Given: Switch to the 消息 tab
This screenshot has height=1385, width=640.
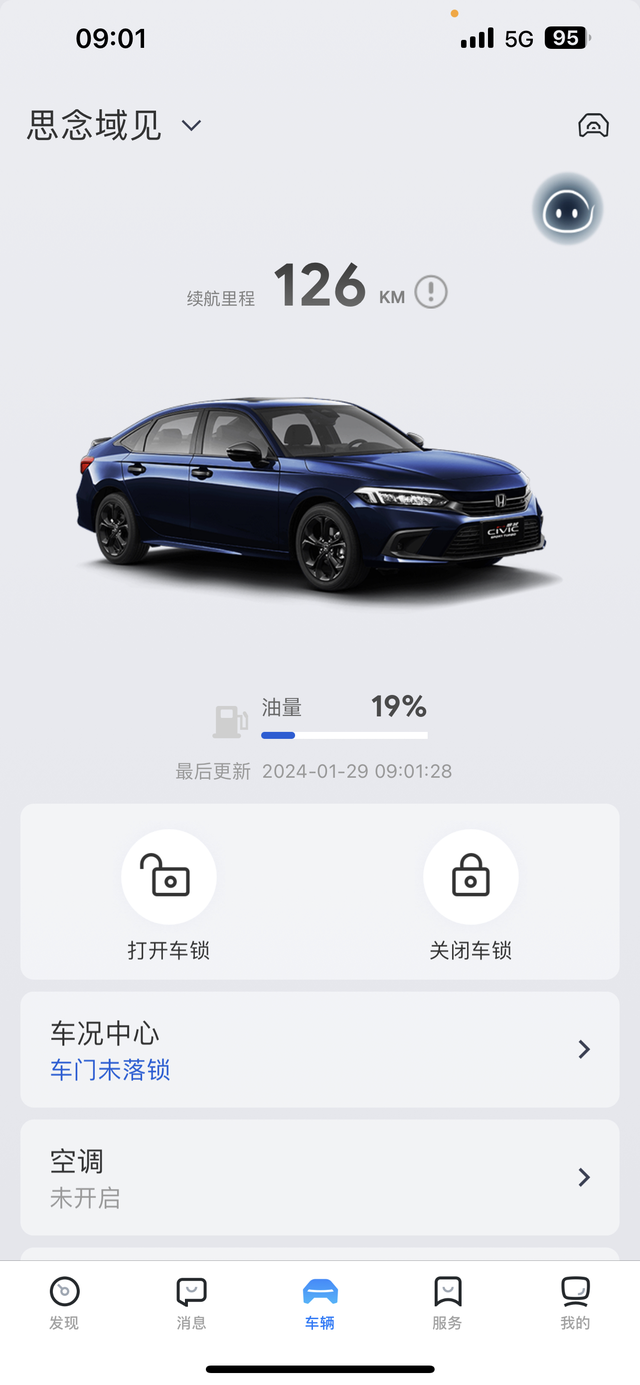Looking at the screenshot, I should (x=191, y=1302).
